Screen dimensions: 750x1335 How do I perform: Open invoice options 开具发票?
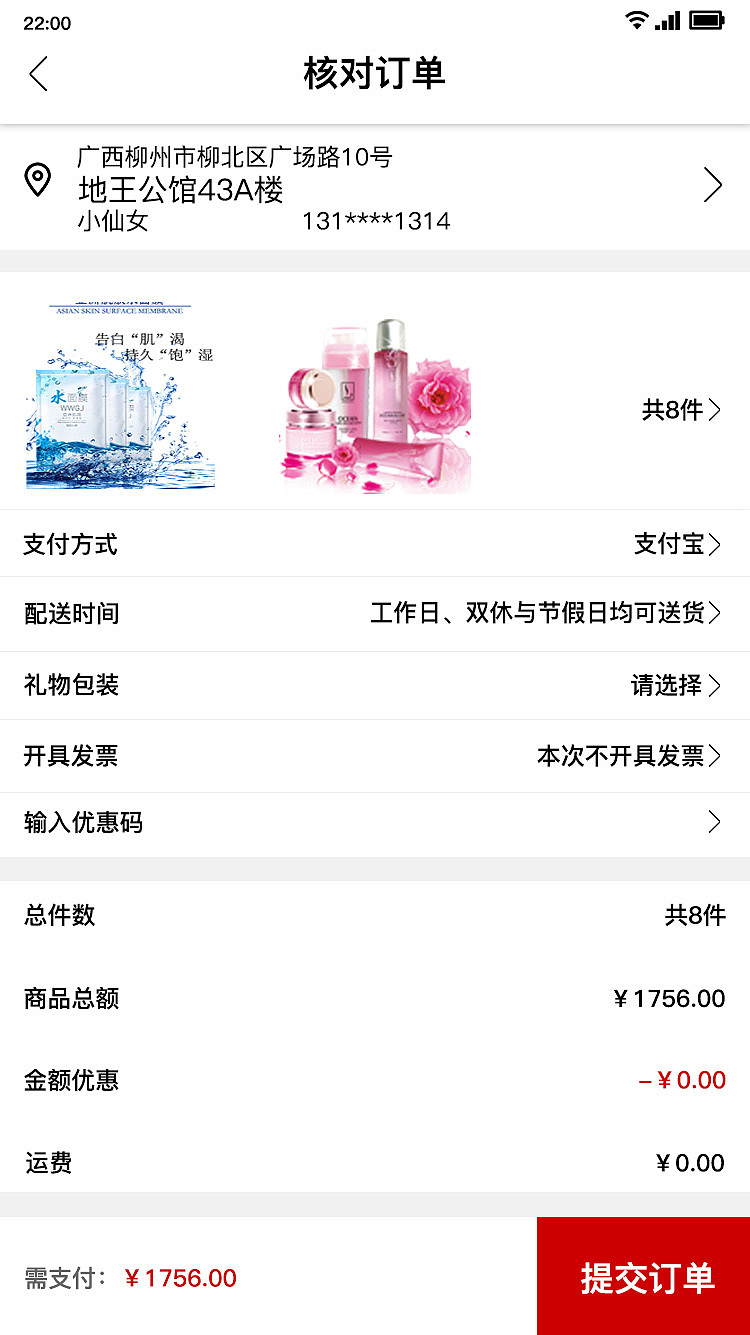pyautogui.click(x=374, y=756)
